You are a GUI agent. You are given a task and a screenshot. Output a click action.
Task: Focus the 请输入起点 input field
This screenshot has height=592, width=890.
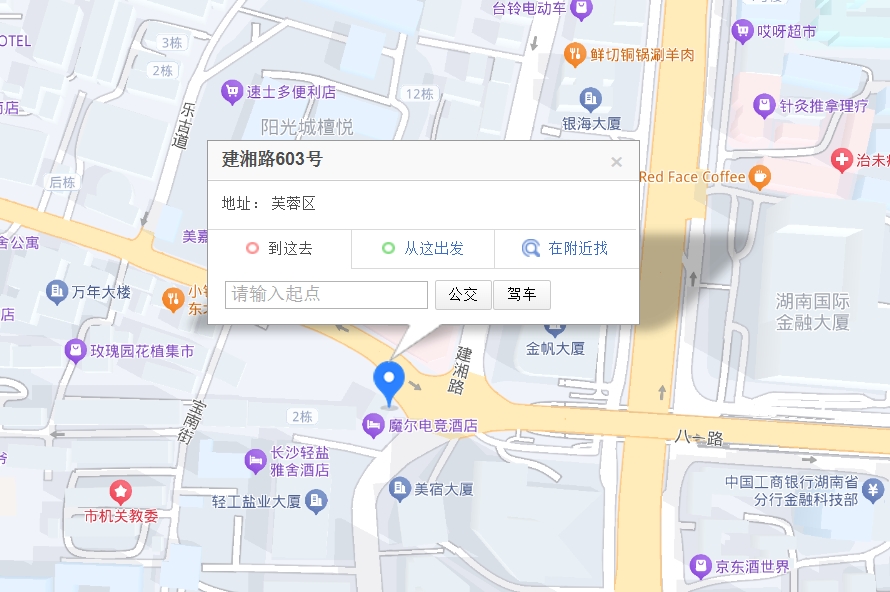click(x=326, y=295)
